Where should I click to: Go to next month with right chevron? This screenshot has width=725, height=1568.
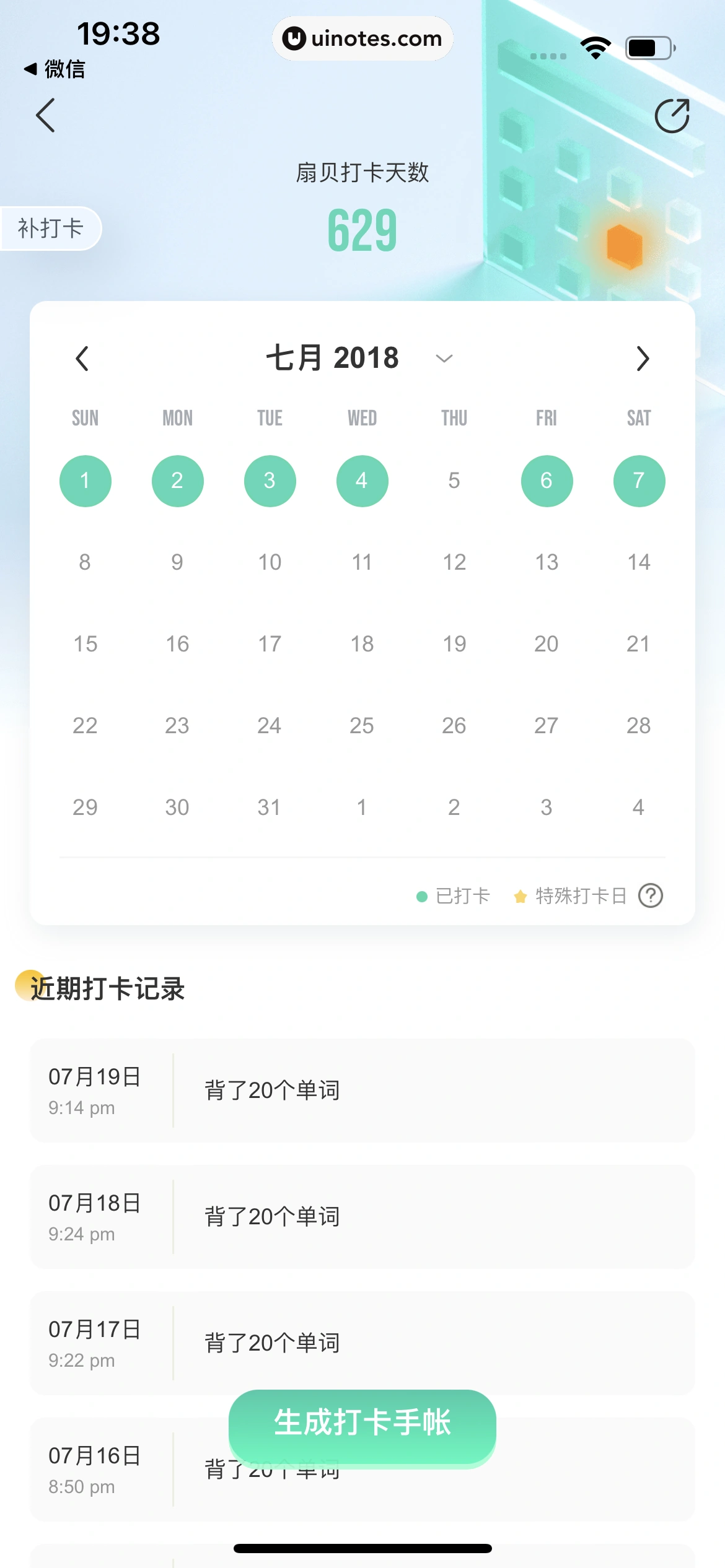point(643,359)
